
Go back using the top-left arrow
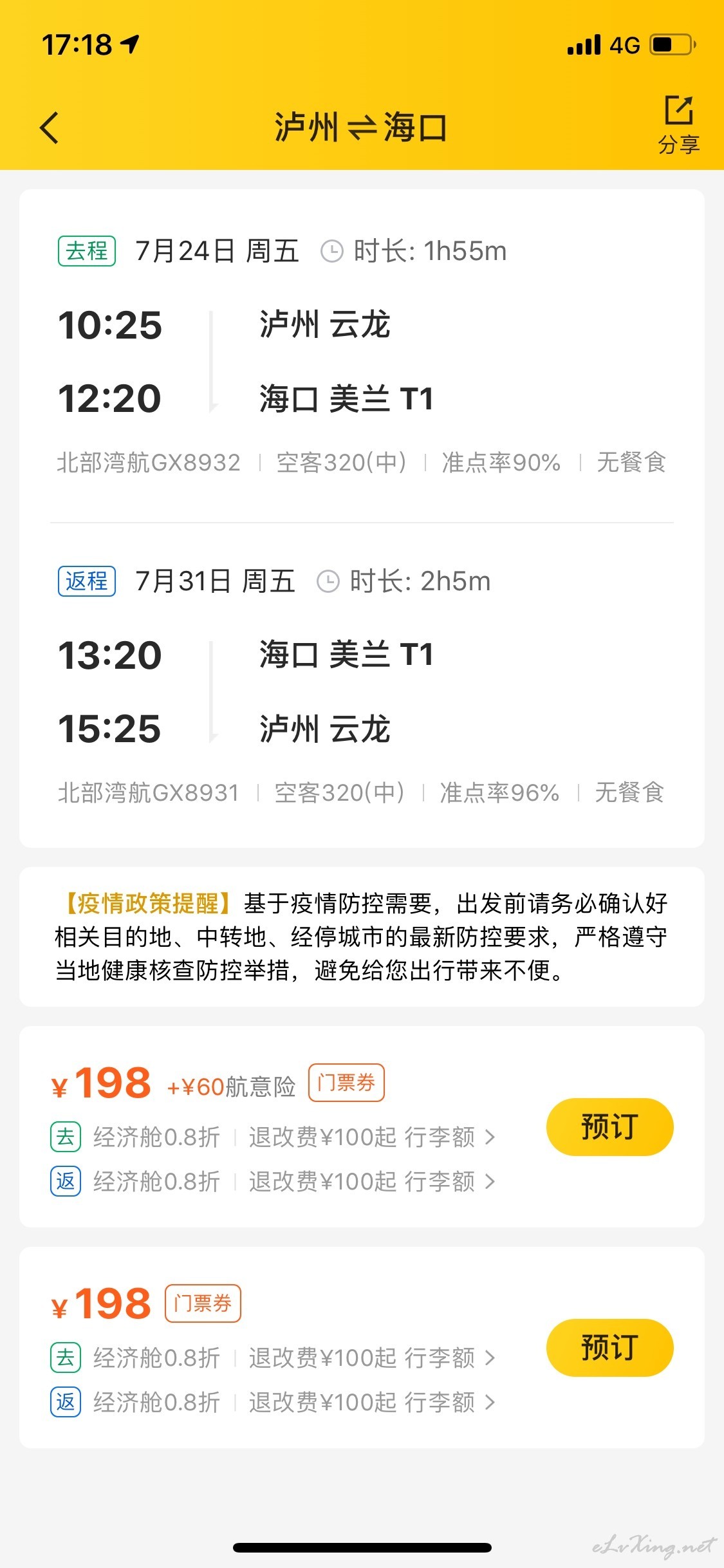pos(50,127)
